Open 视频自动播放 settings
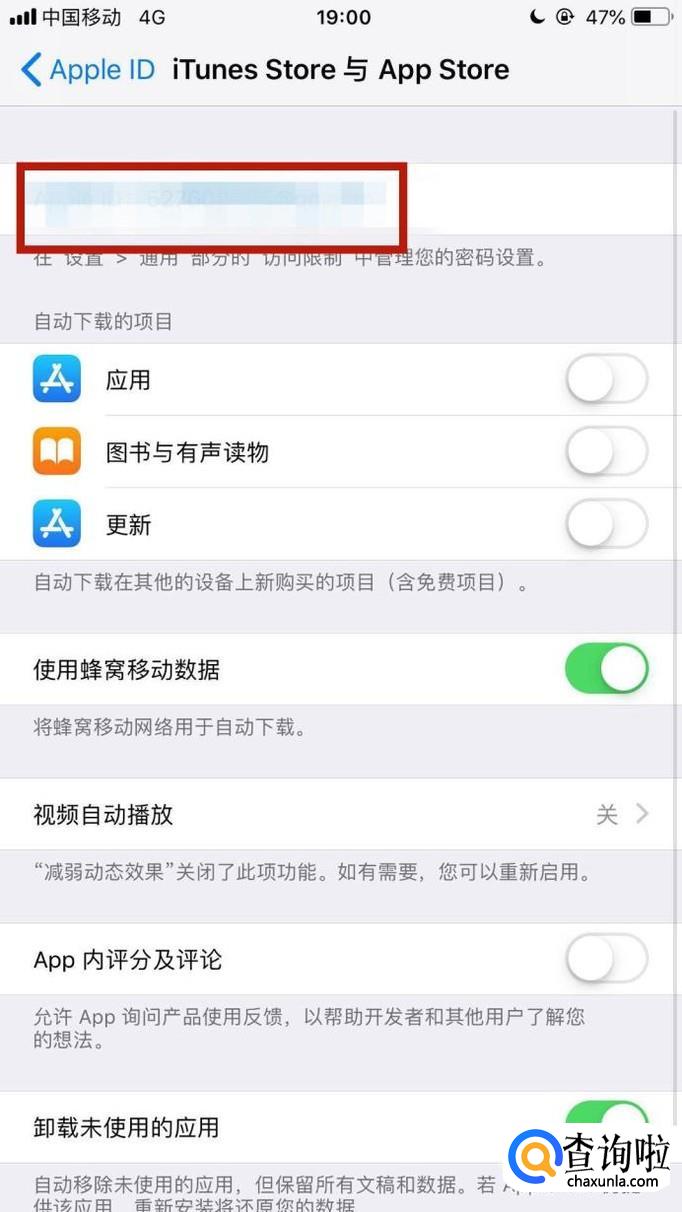The height and width of the screenshot is (1212, 682). pyautogui.click(x=341, y=814)
